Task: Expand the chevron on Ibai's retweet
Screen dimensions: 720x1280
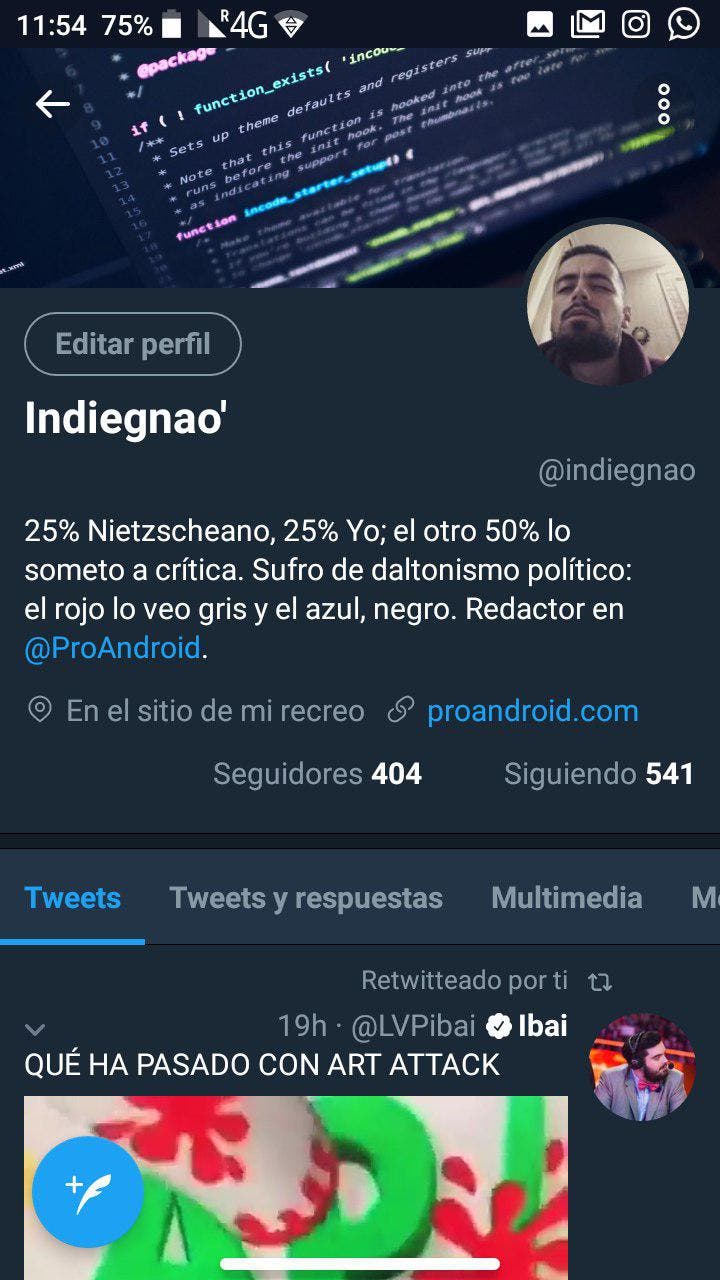Action: click(x=36, y=1028)
